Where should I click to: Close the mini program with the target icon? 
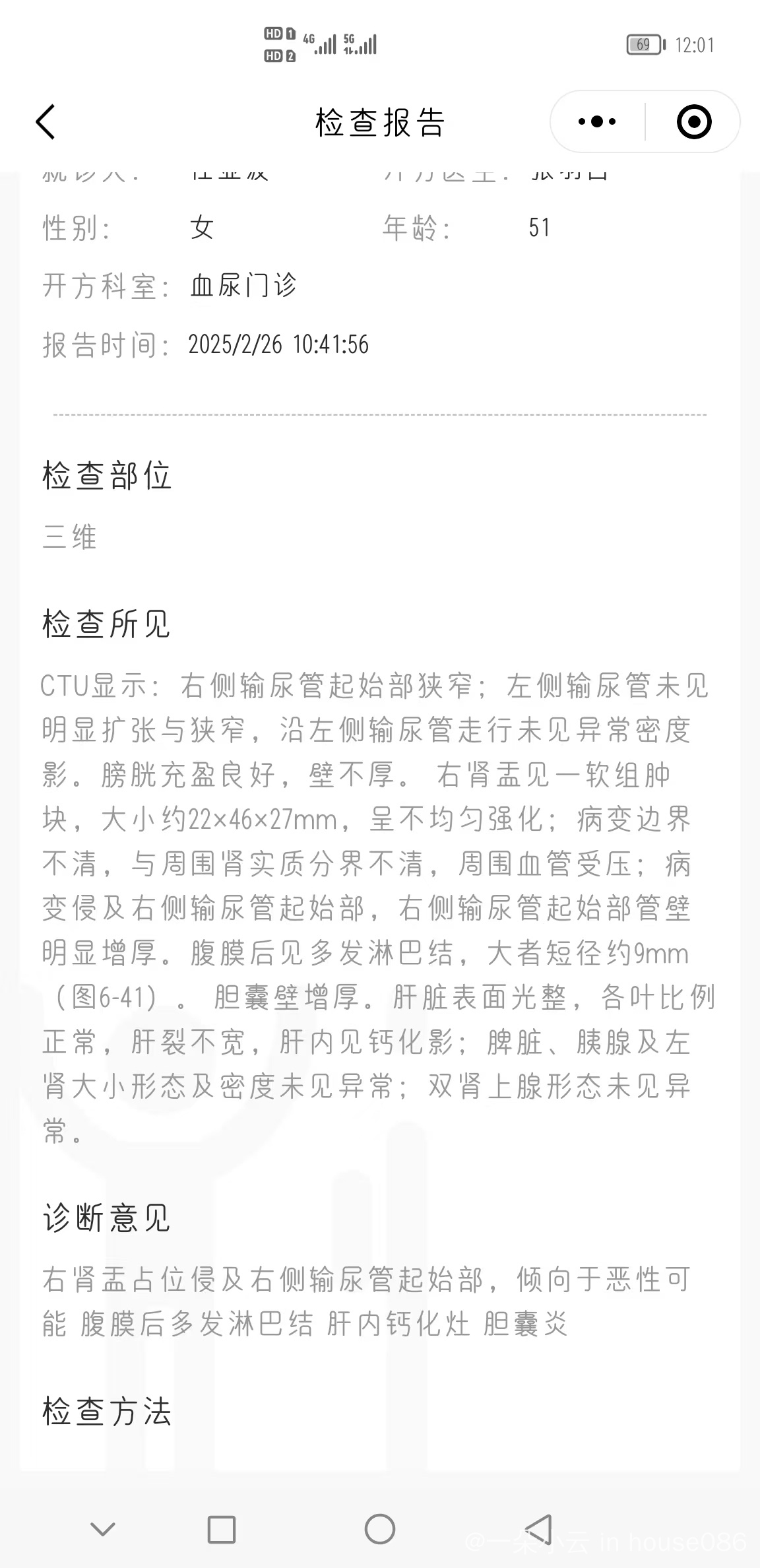(693, 122)
